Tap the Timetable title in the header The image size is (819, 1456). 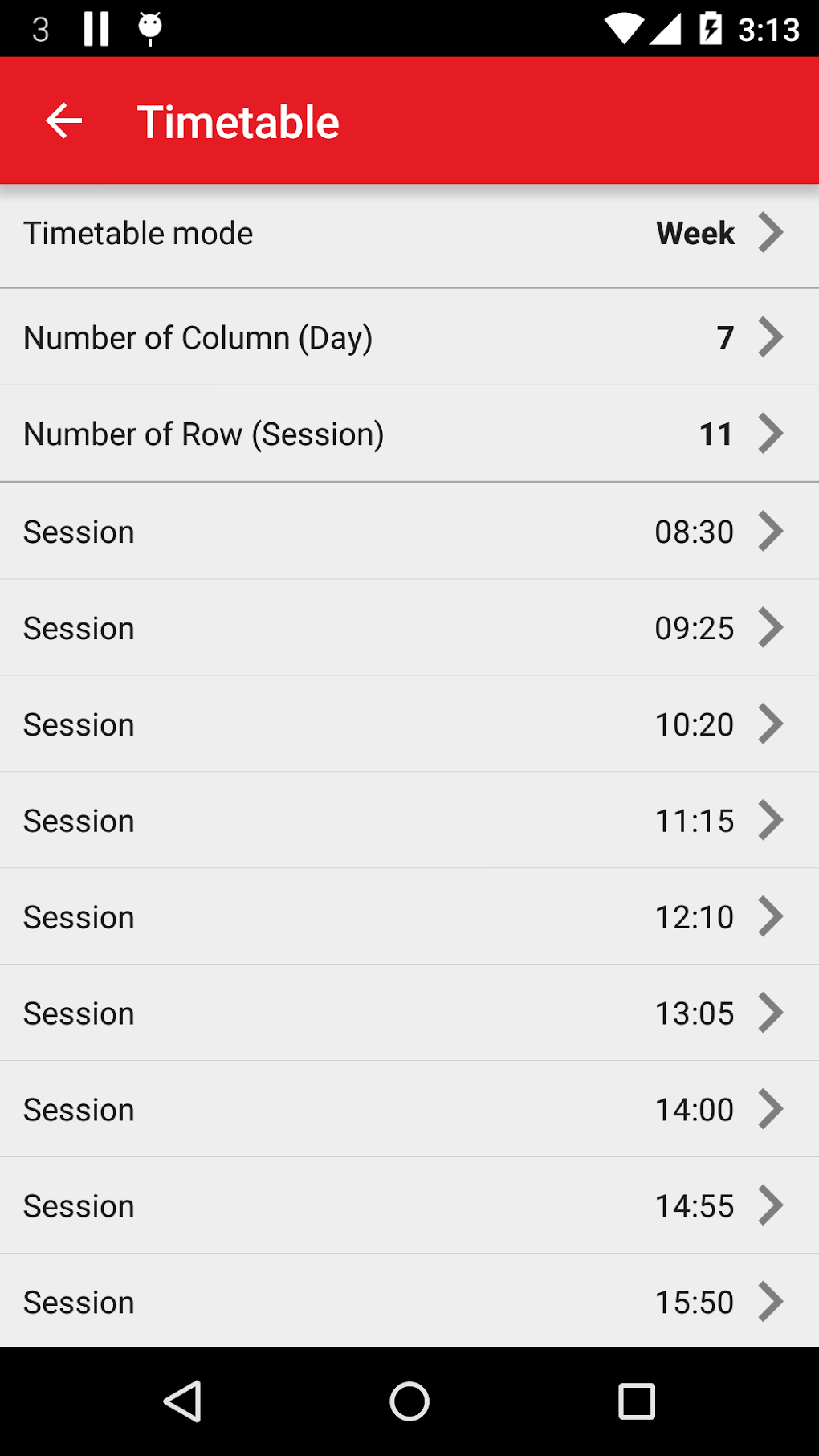(238, 120)
